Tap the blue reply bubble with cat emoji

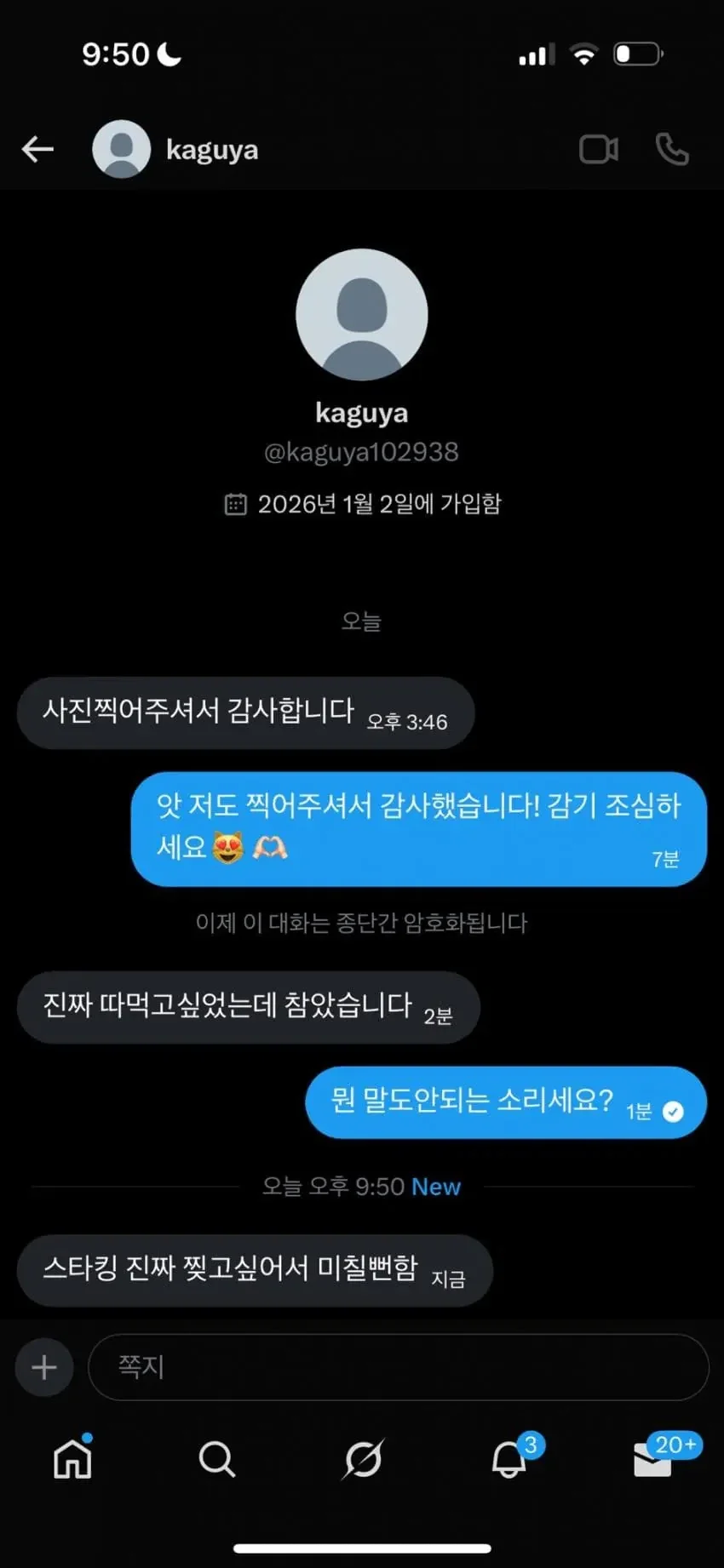click(417, 827)
